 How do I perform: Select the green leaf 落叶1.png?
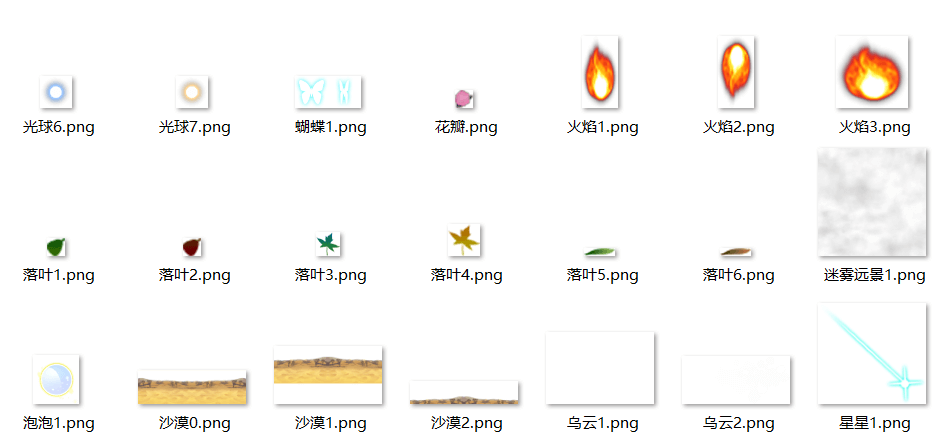(x=56, y=246)
